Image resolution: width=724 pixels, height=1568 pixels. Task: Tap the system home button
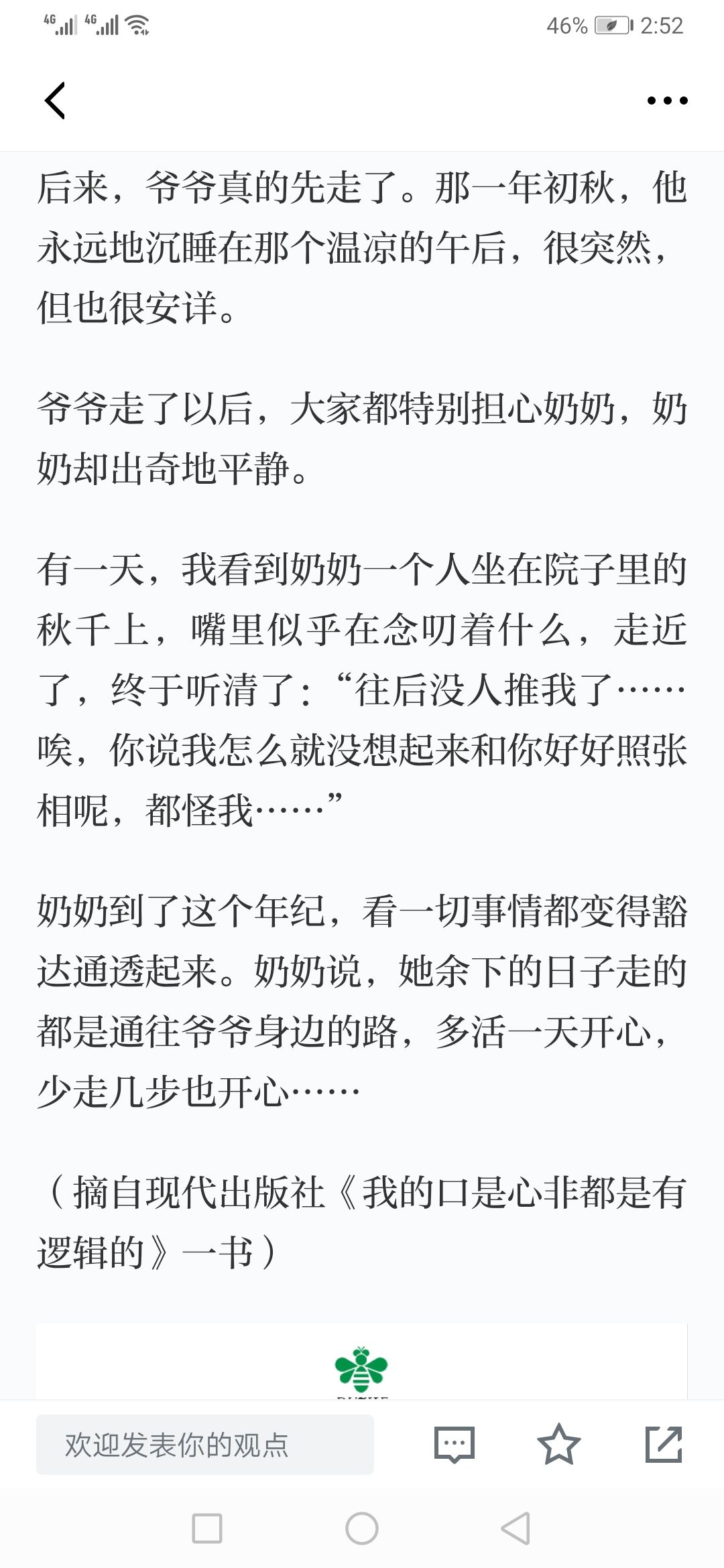point(362,1528)
